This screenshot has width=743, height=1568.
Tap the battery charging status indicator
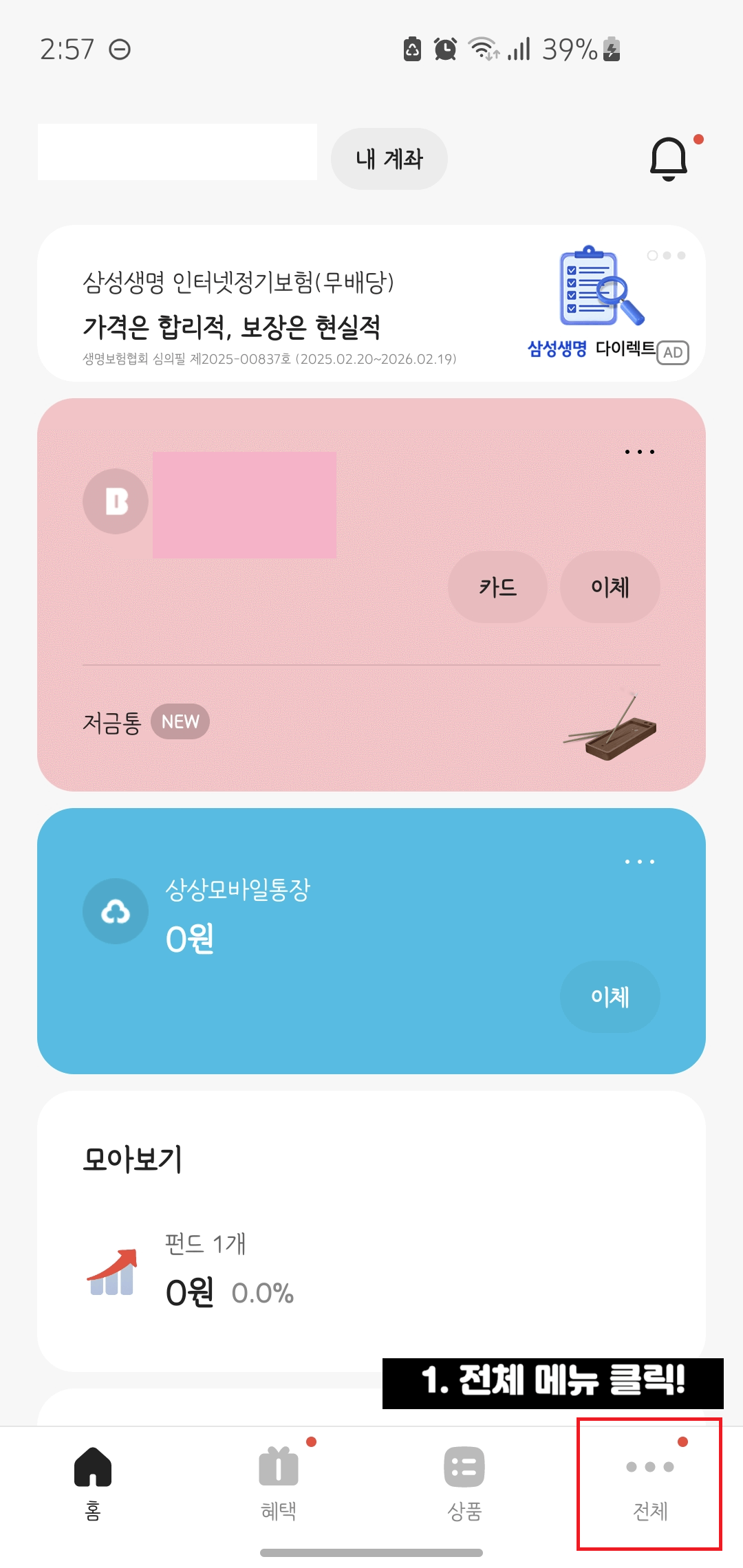611,49
